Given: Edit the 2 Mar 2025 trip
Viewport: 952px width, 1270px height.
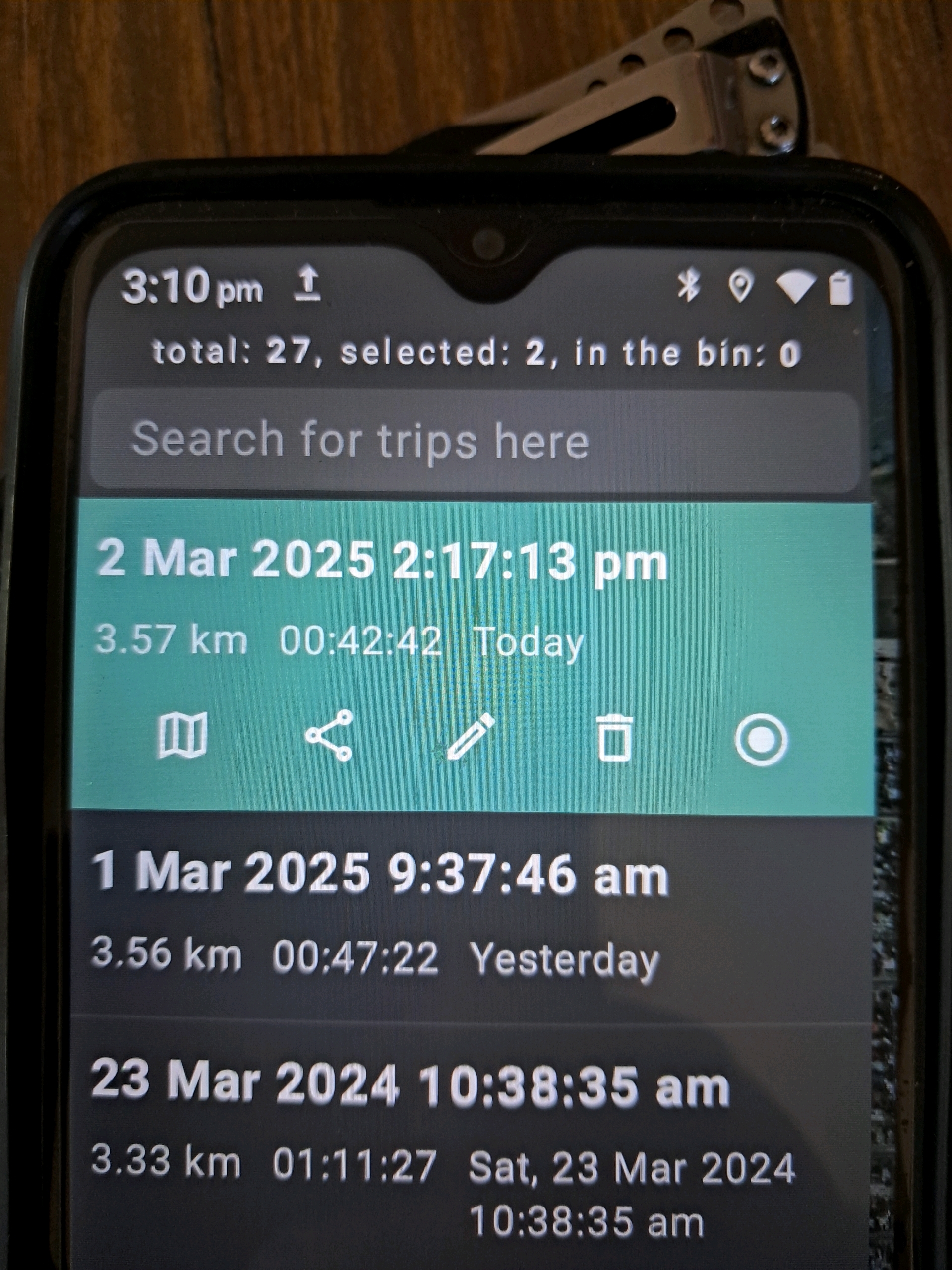Looking at the screenshot, I should coord(471,737).
